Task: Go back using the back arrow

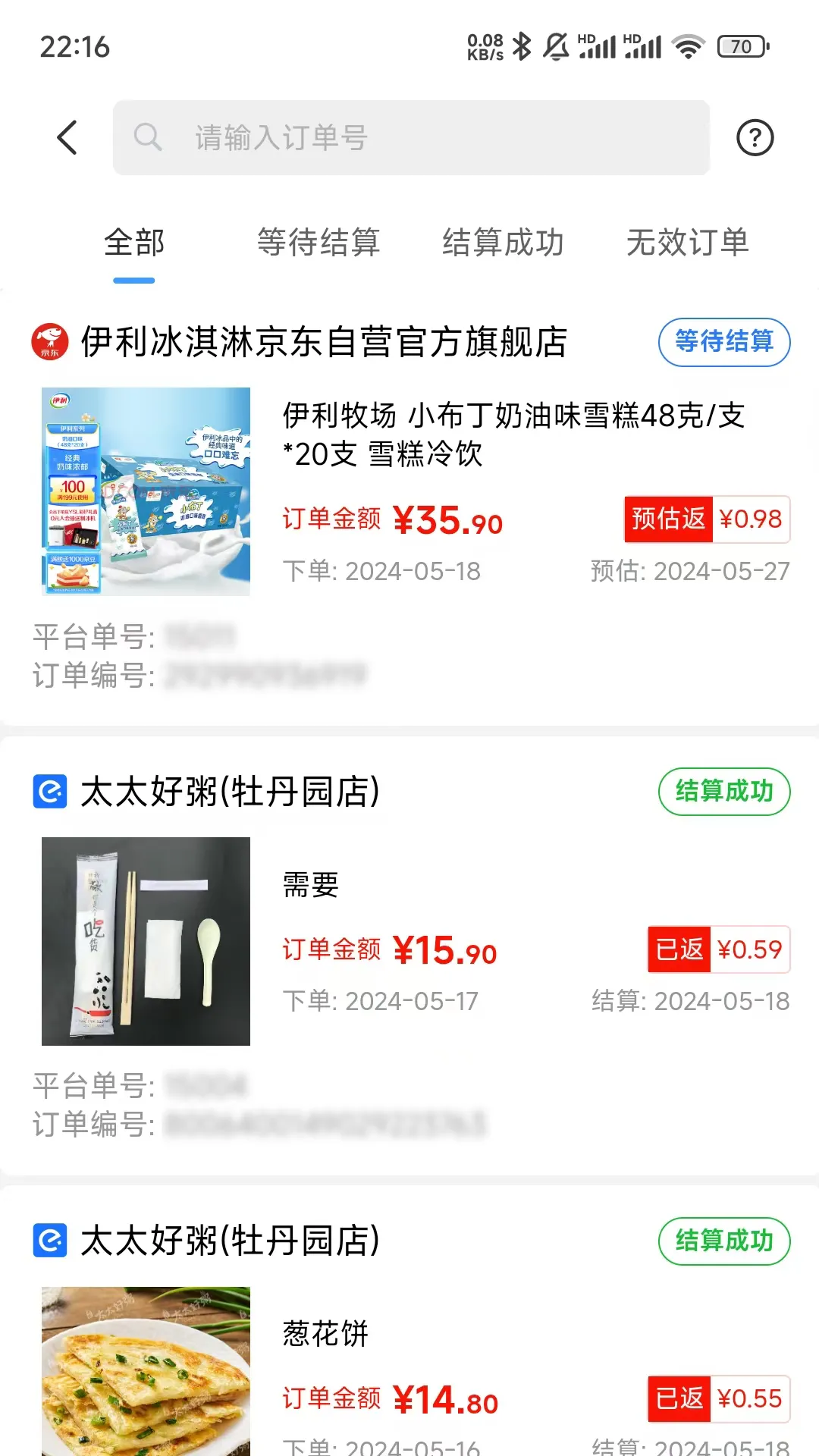Action: pyautogui.click(x=67, y=138)
